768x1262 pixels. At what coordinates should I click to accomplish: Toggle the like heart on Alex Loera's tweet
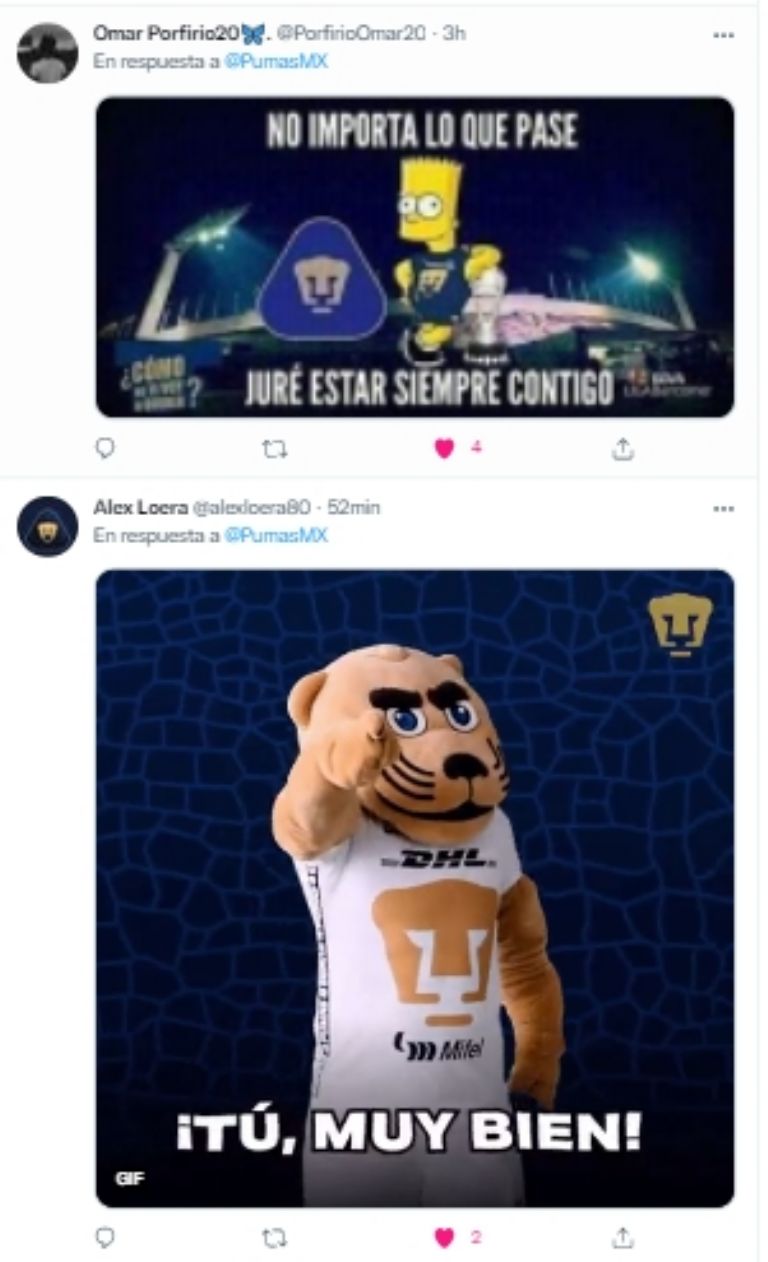(444, 1238)
